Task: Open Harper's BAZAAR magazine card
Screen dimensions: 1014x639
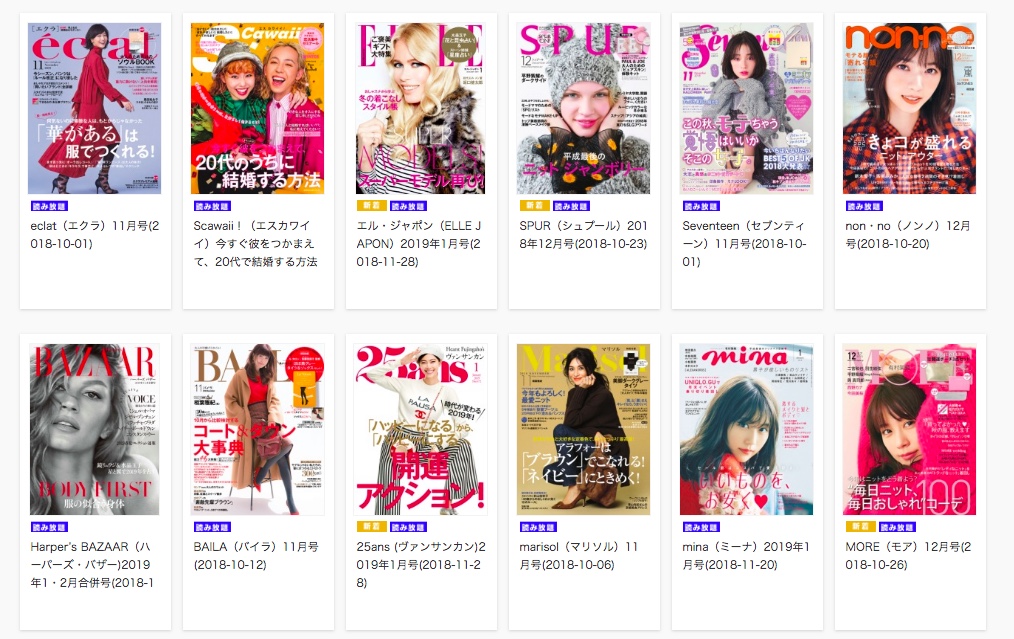Action: click(x=94, y=430)
